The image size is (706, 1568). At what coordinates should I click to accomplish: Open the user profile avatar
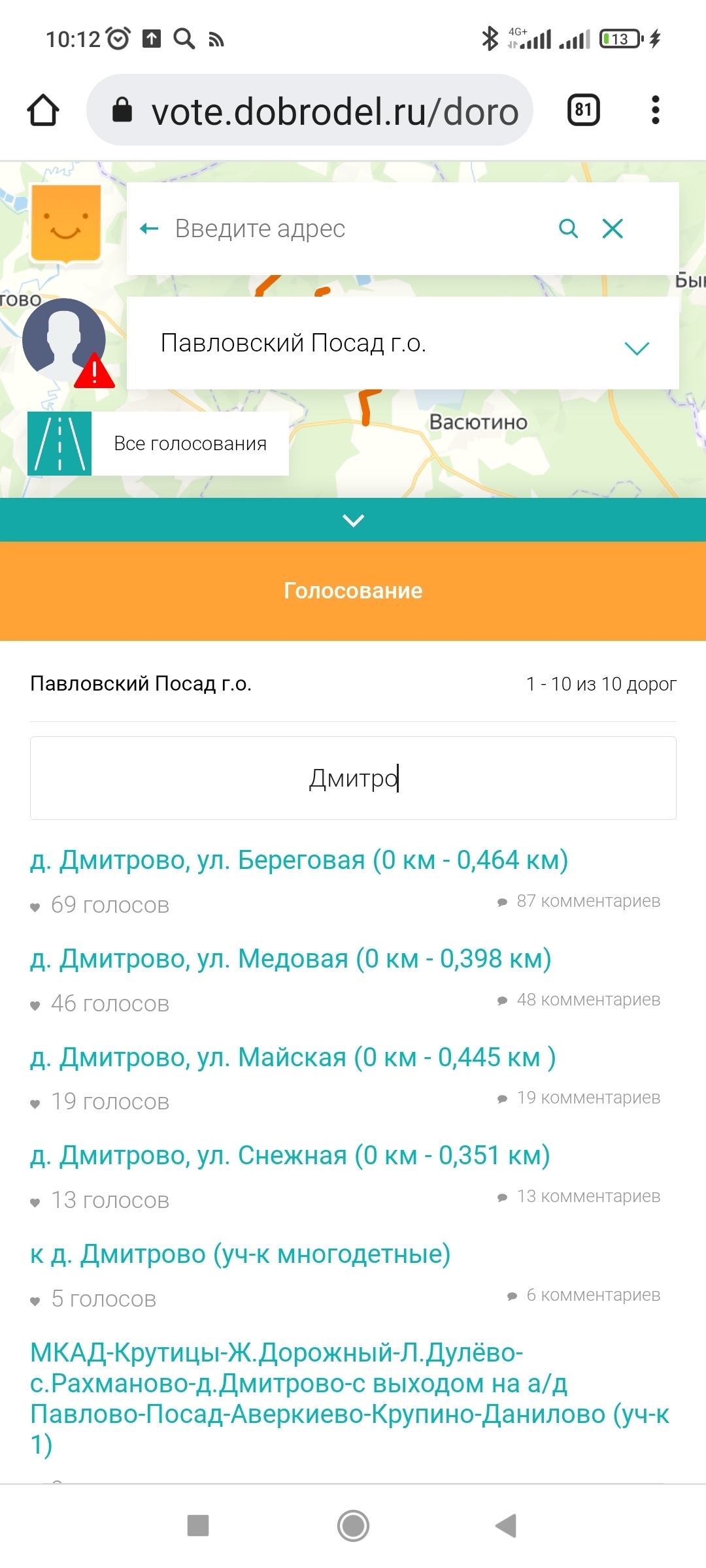[64, 340]
